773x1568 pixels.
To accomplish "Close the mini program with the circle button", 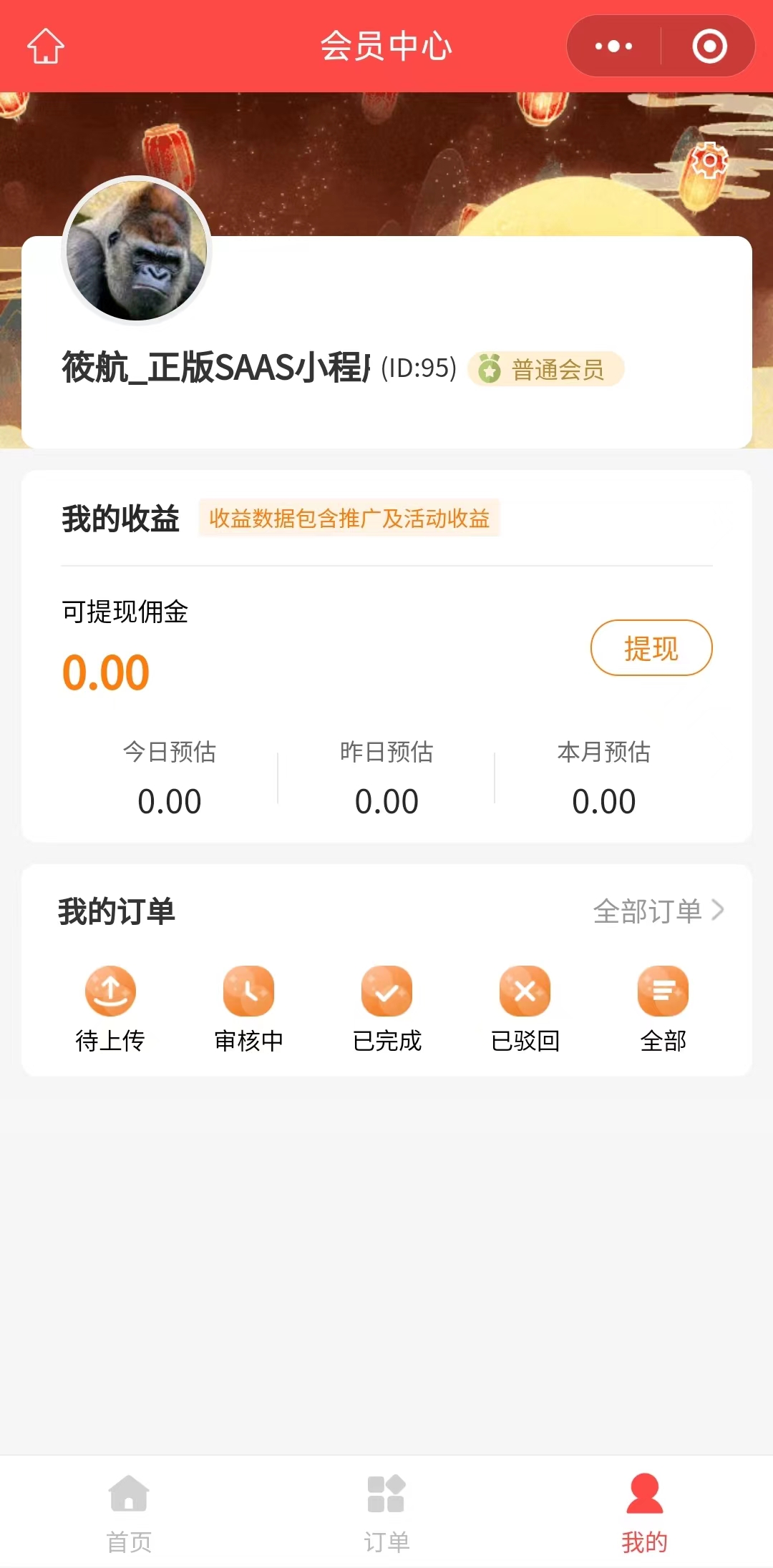I will point(709,46).
